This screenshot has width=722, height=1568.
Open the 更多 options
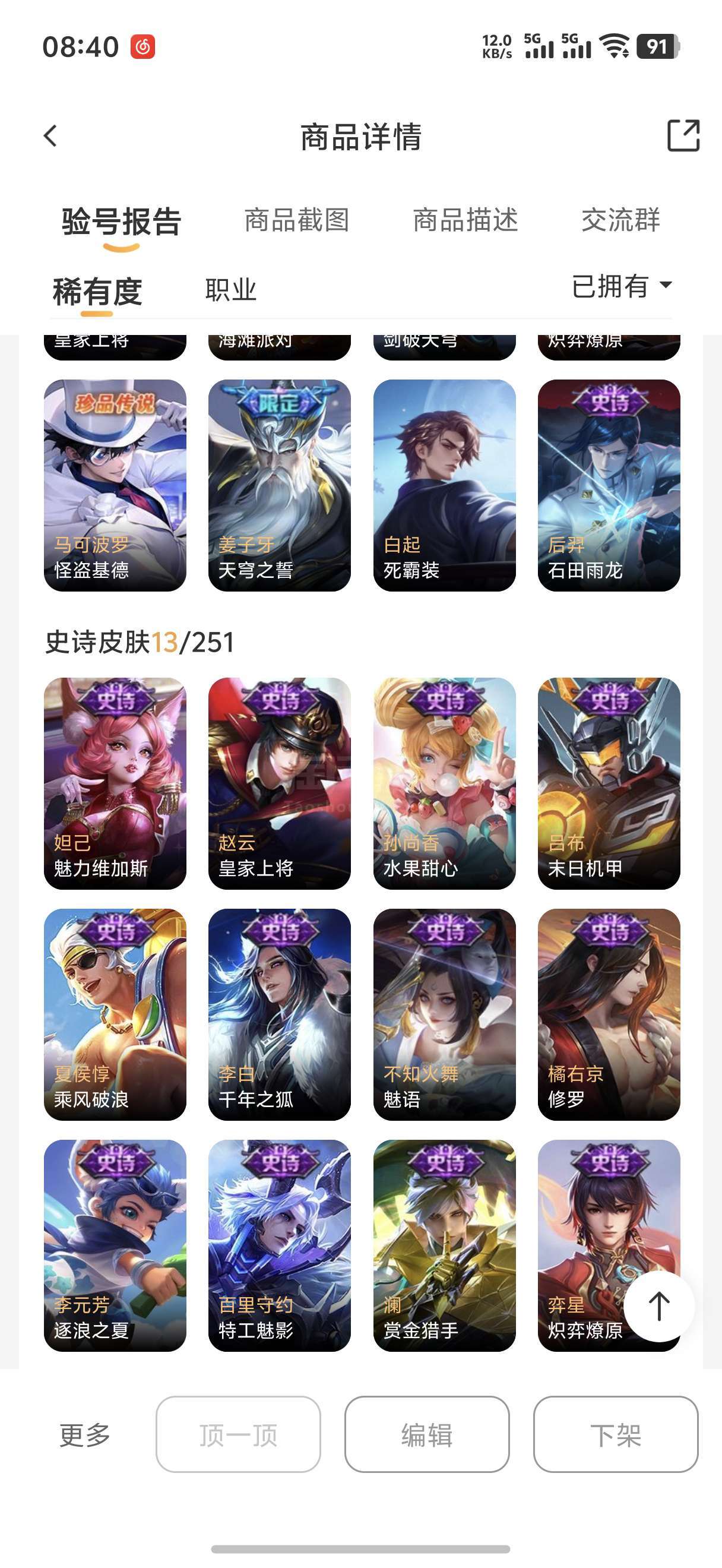coord(84,1435)
